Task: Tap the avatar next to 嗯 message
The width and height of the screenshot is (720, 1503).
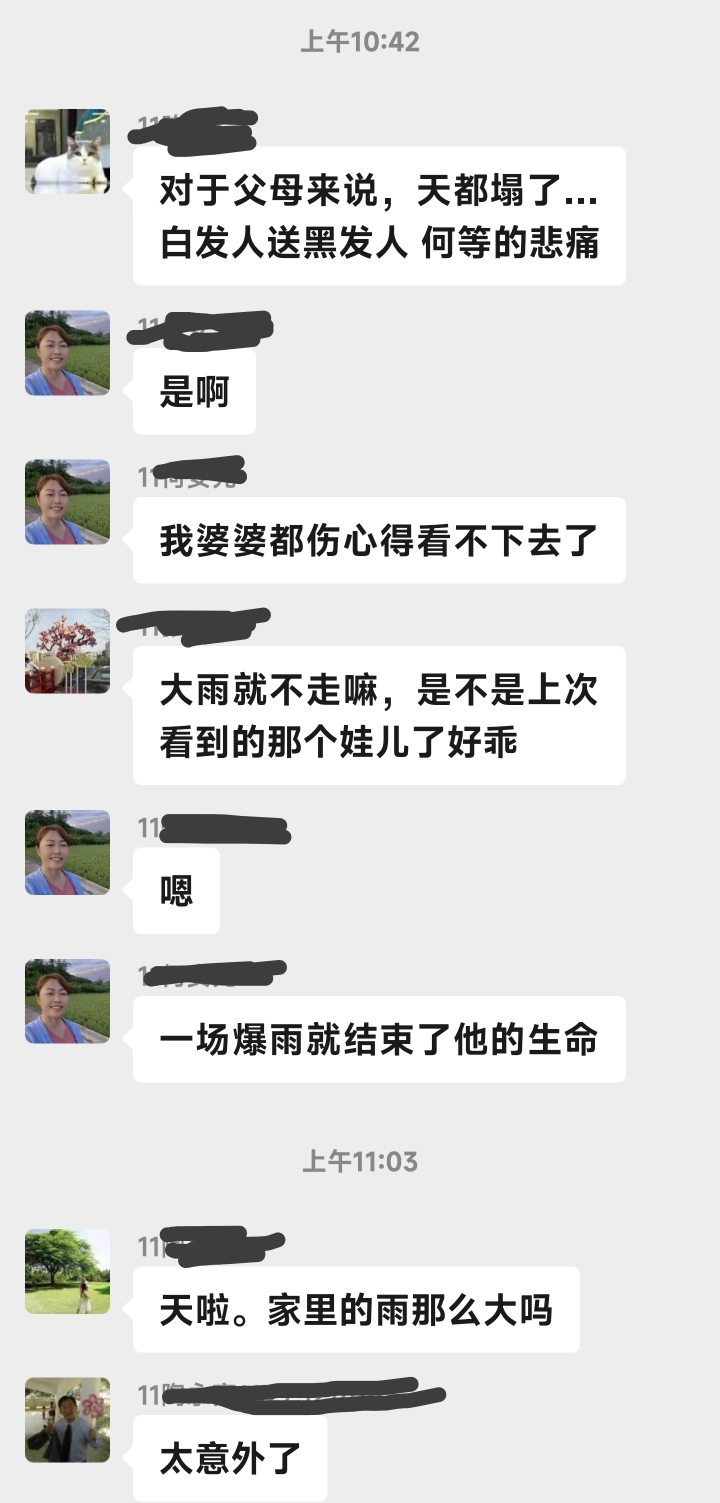Action: [x=67, y=852]
